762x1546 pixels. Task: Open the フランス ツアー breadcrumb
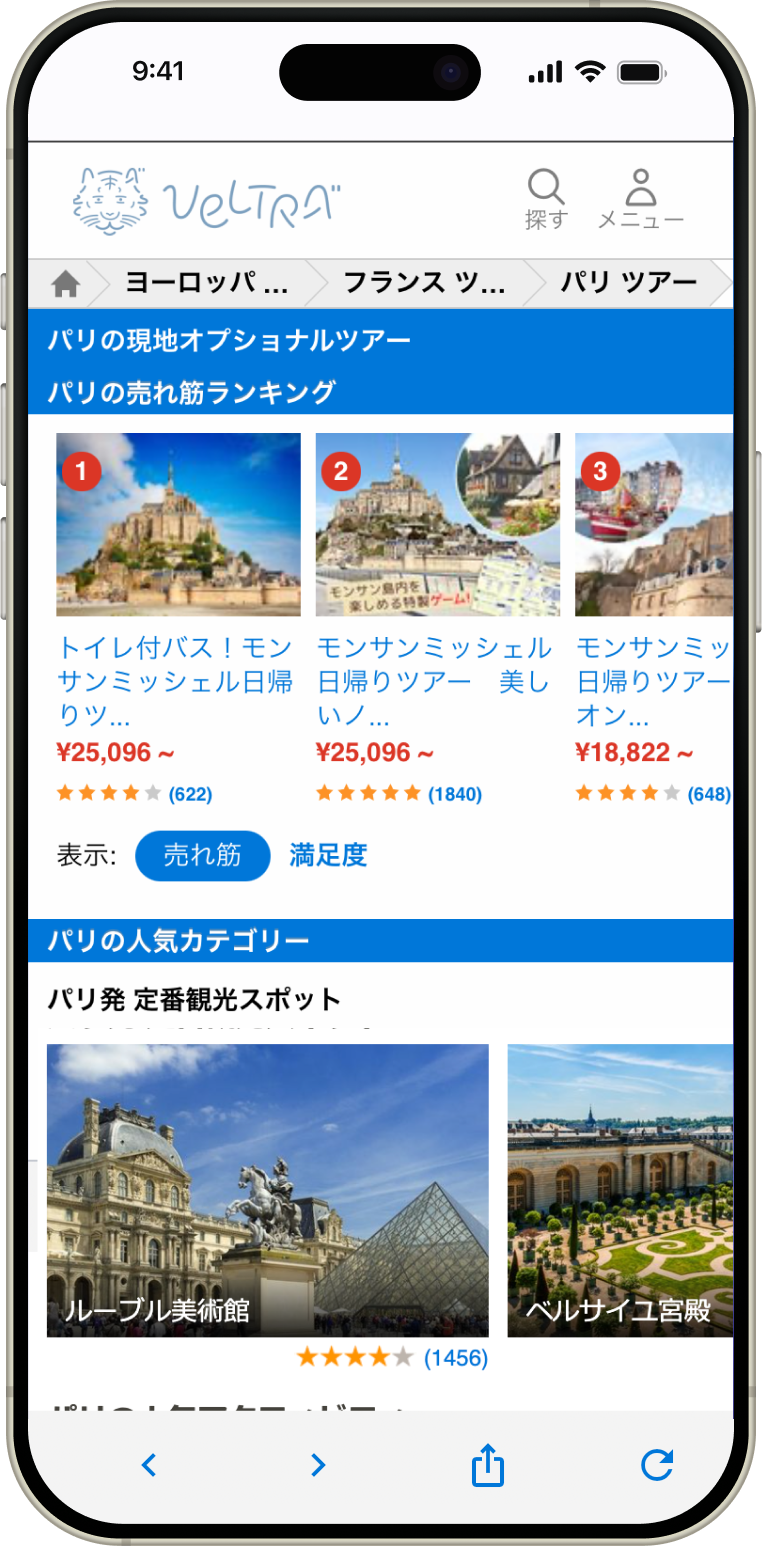coord(424,284)
